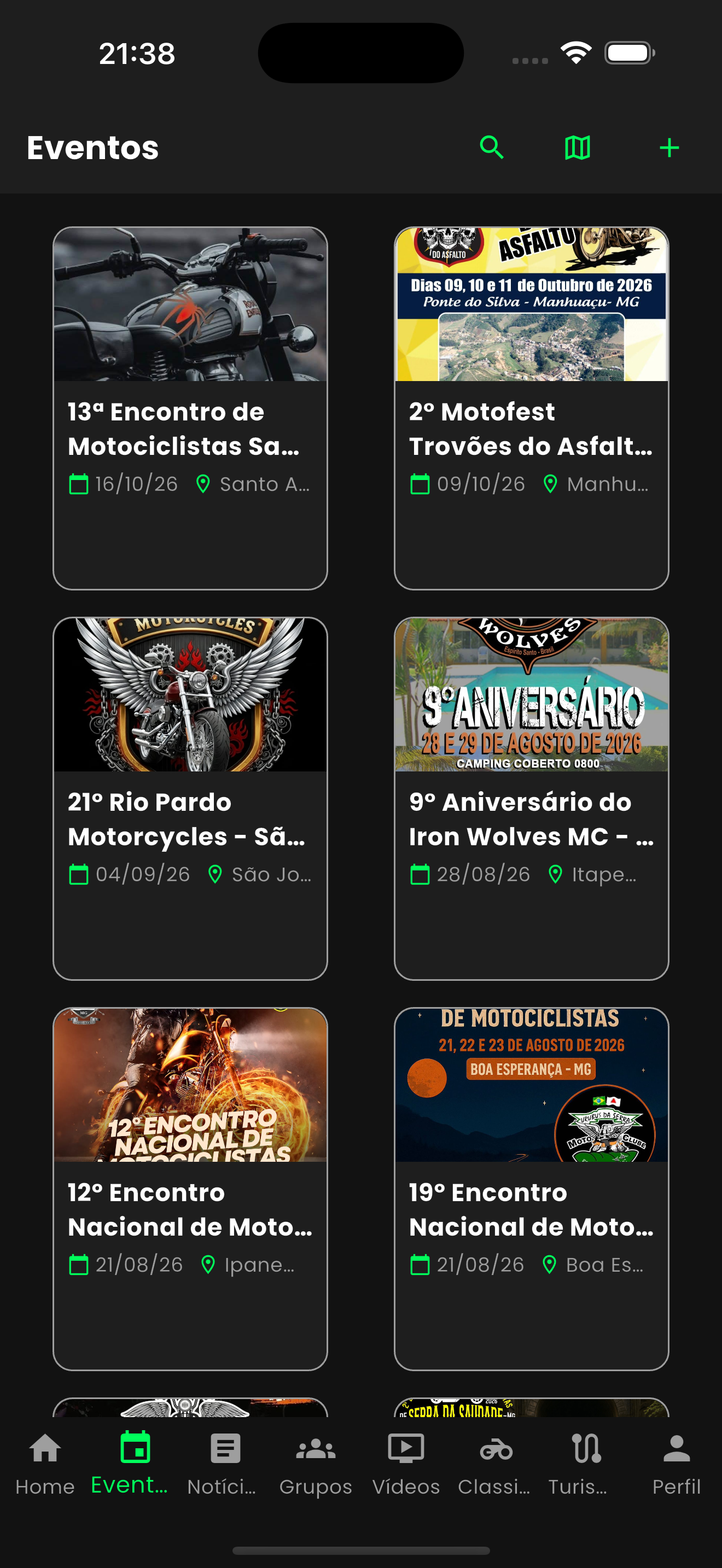Open the 13ª Encontro de Motociclistas event

pyautogui.click(x=190, y=408)
